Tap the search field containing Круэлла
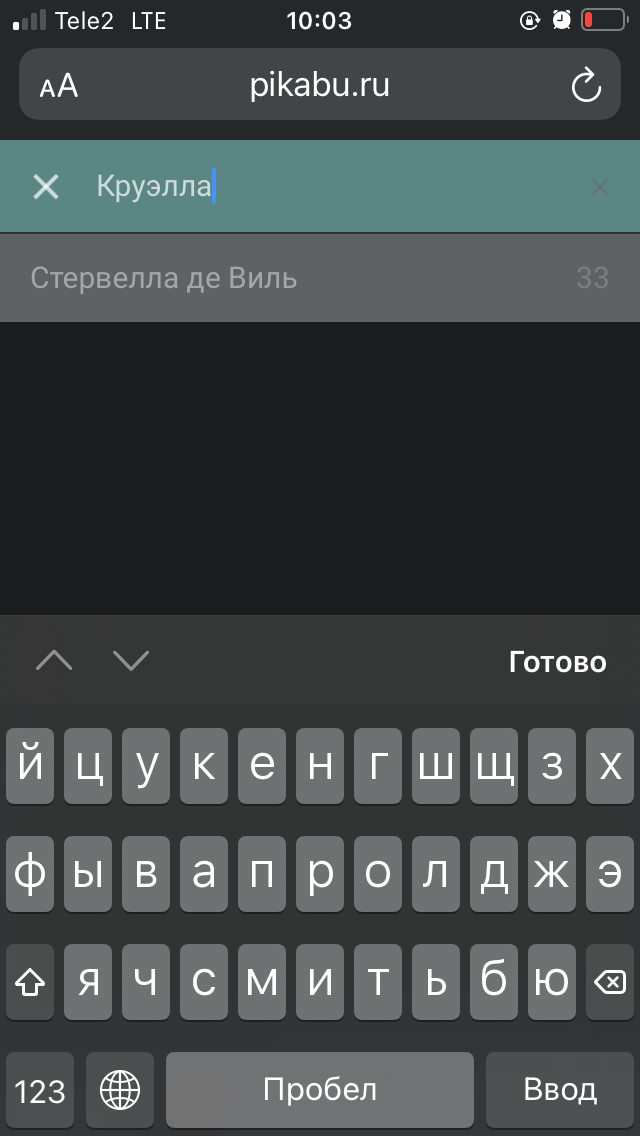 pyautogui.click(x=330, y=186)
